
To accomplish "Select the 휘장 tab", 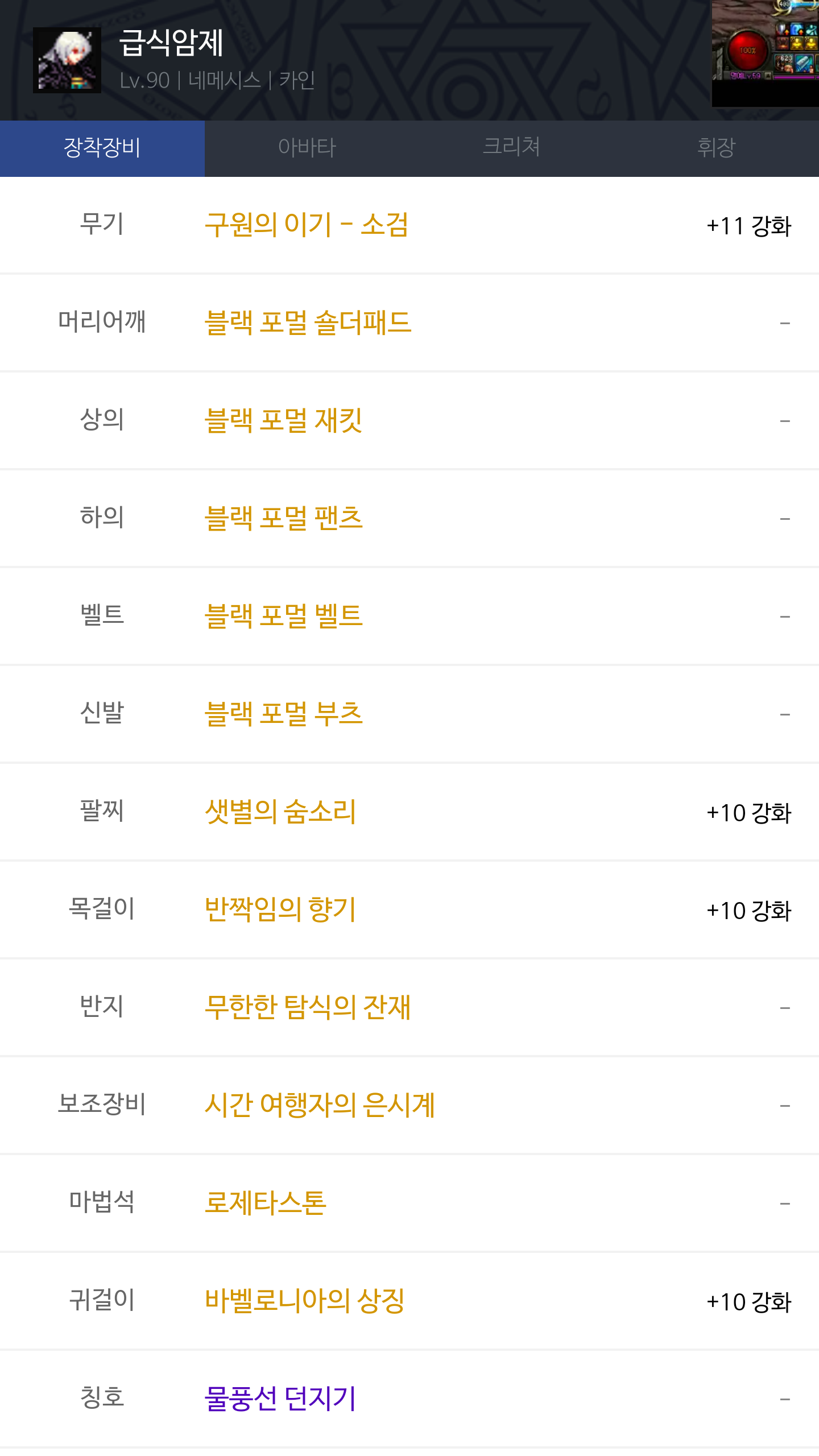I will click(x=717, y=148).
